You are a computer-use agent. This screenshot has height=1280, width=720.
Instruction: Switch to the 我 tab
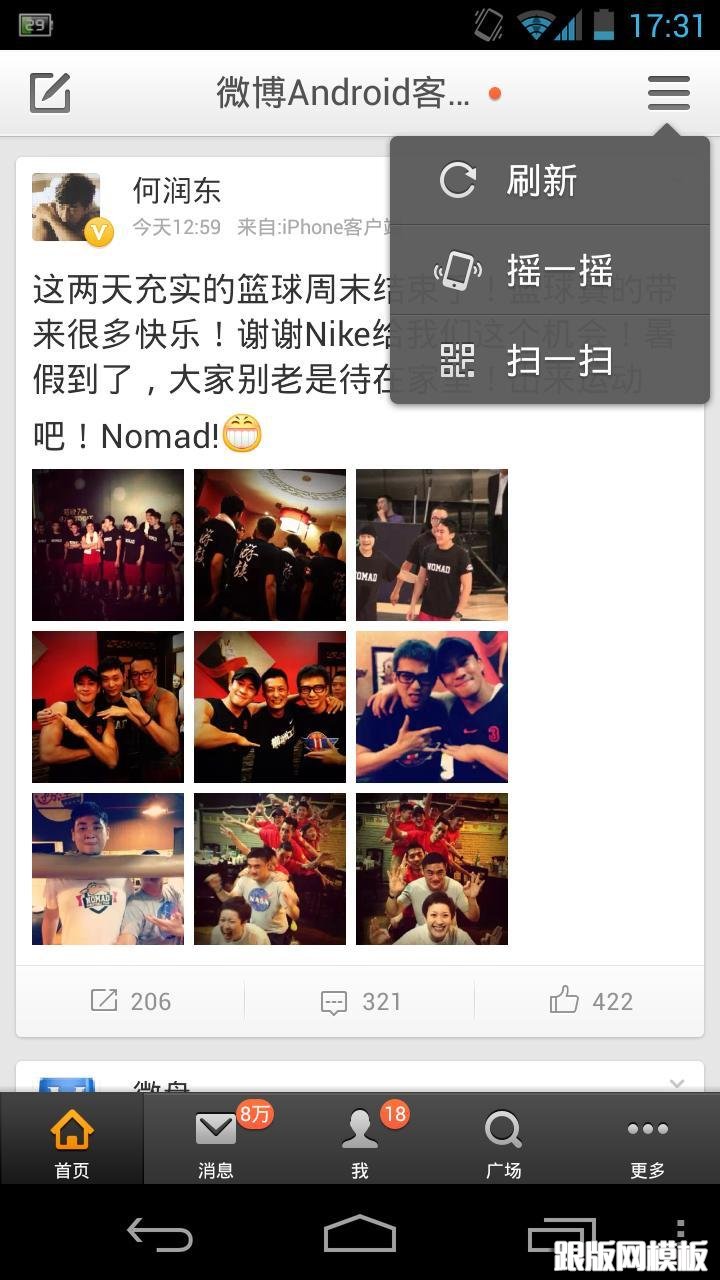(x=360, y=1140)
